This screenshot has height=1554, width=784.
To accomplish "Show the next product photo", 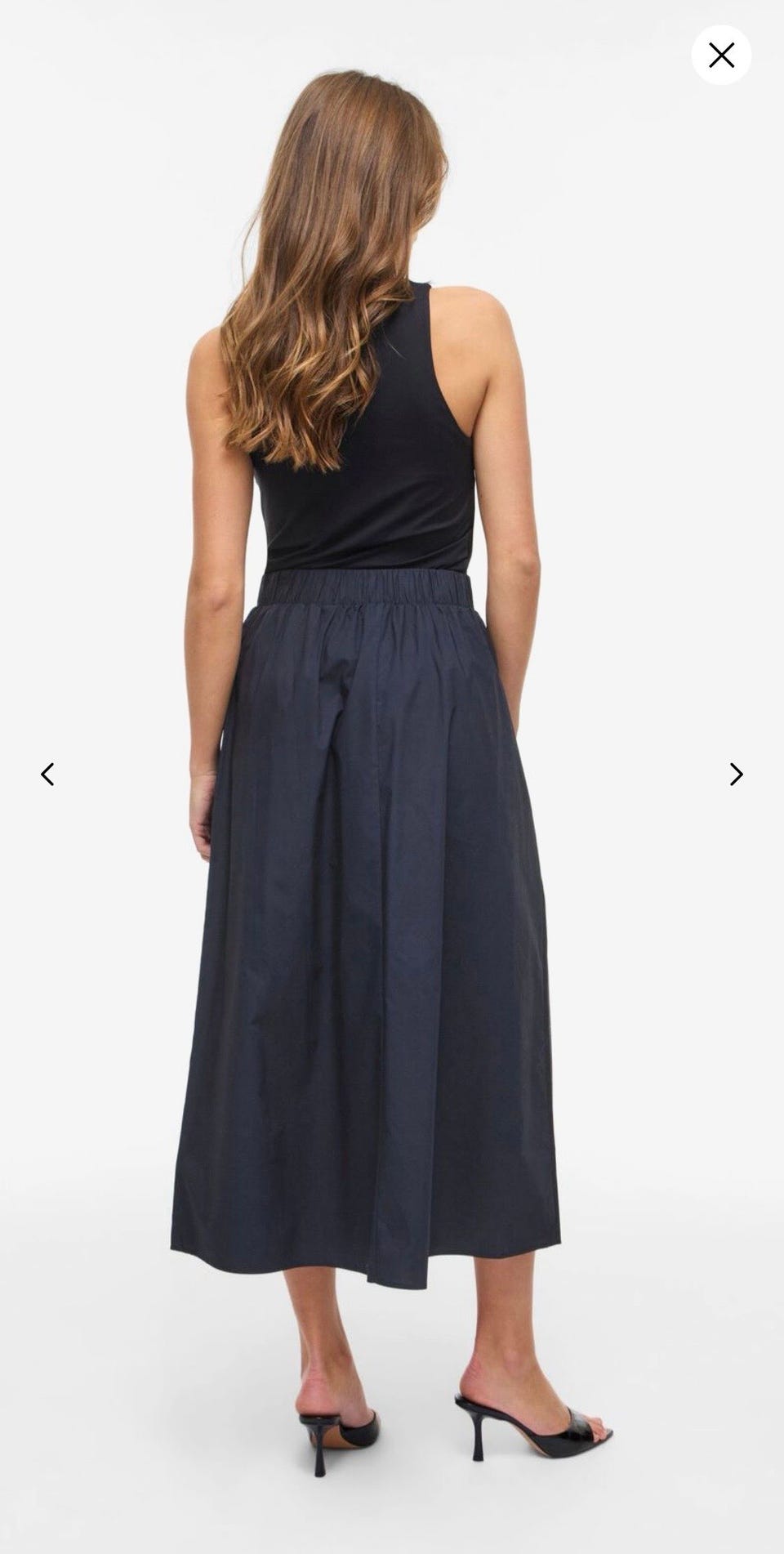I will tap(736, 774).
